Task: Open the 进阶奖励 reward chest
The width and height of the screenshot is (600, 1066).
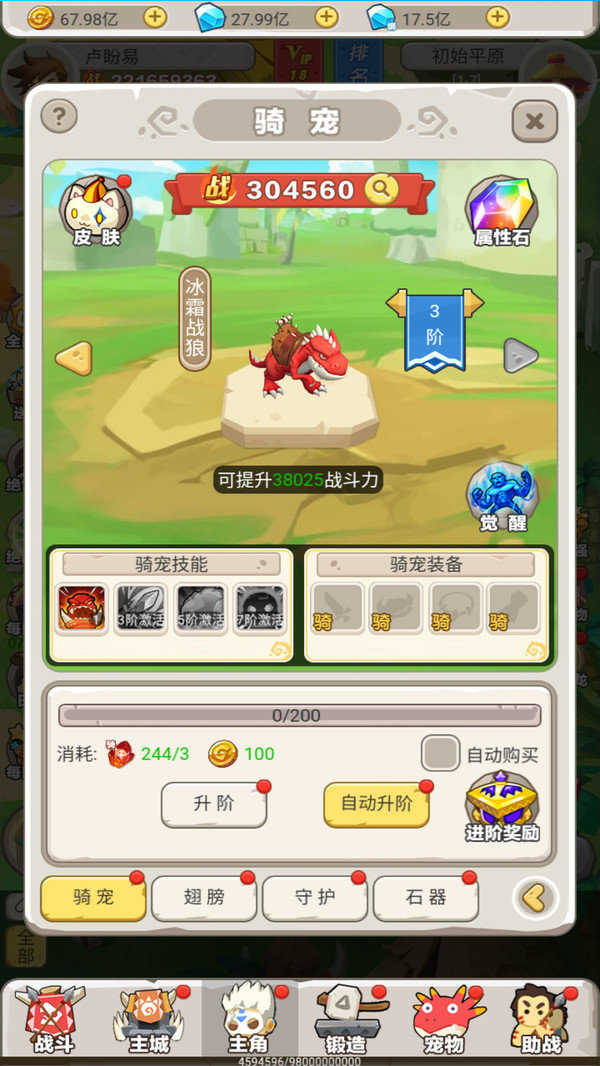Action: (501, 806)
